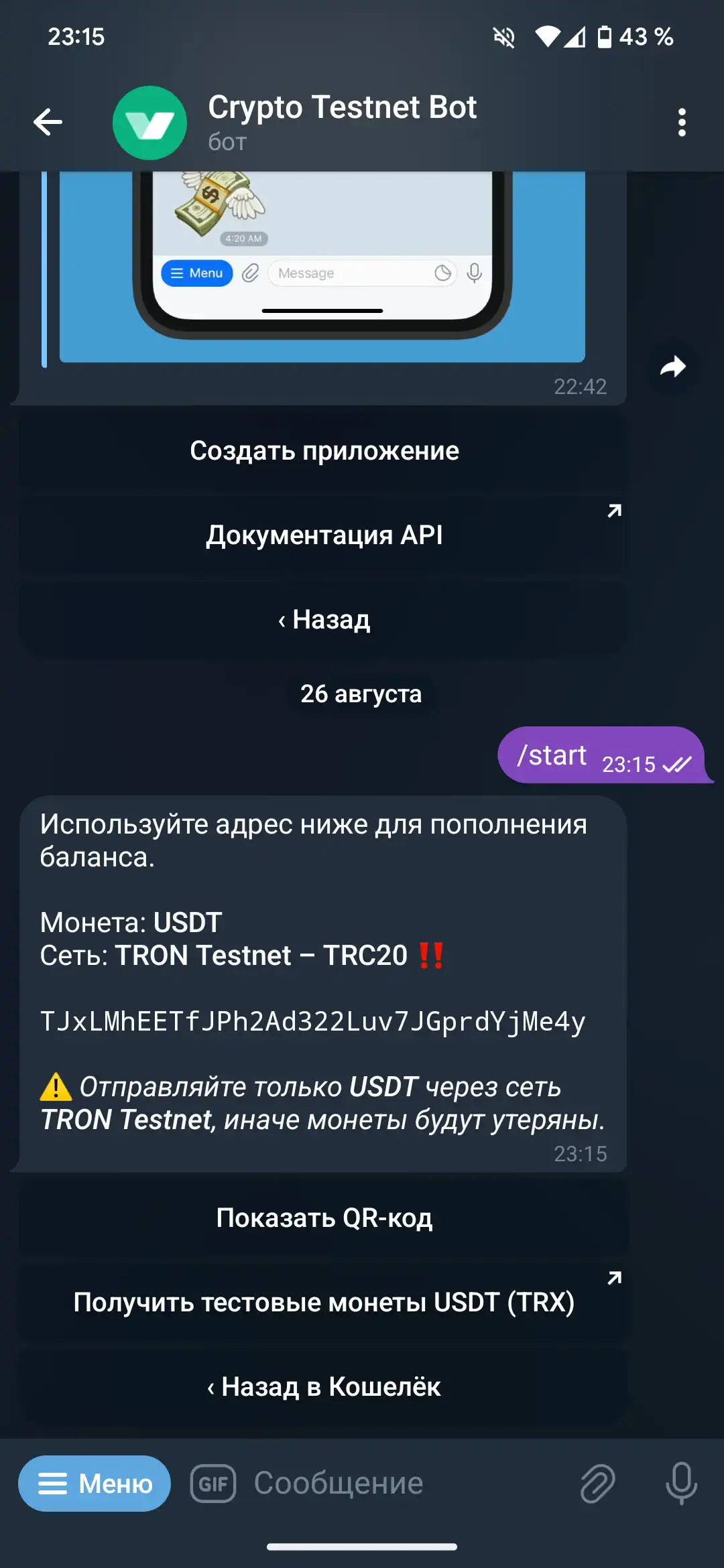The image size is (724, 1568).
Task: Tap the external-link arrow on Получить тестовые монеты
Action: 614,1279
